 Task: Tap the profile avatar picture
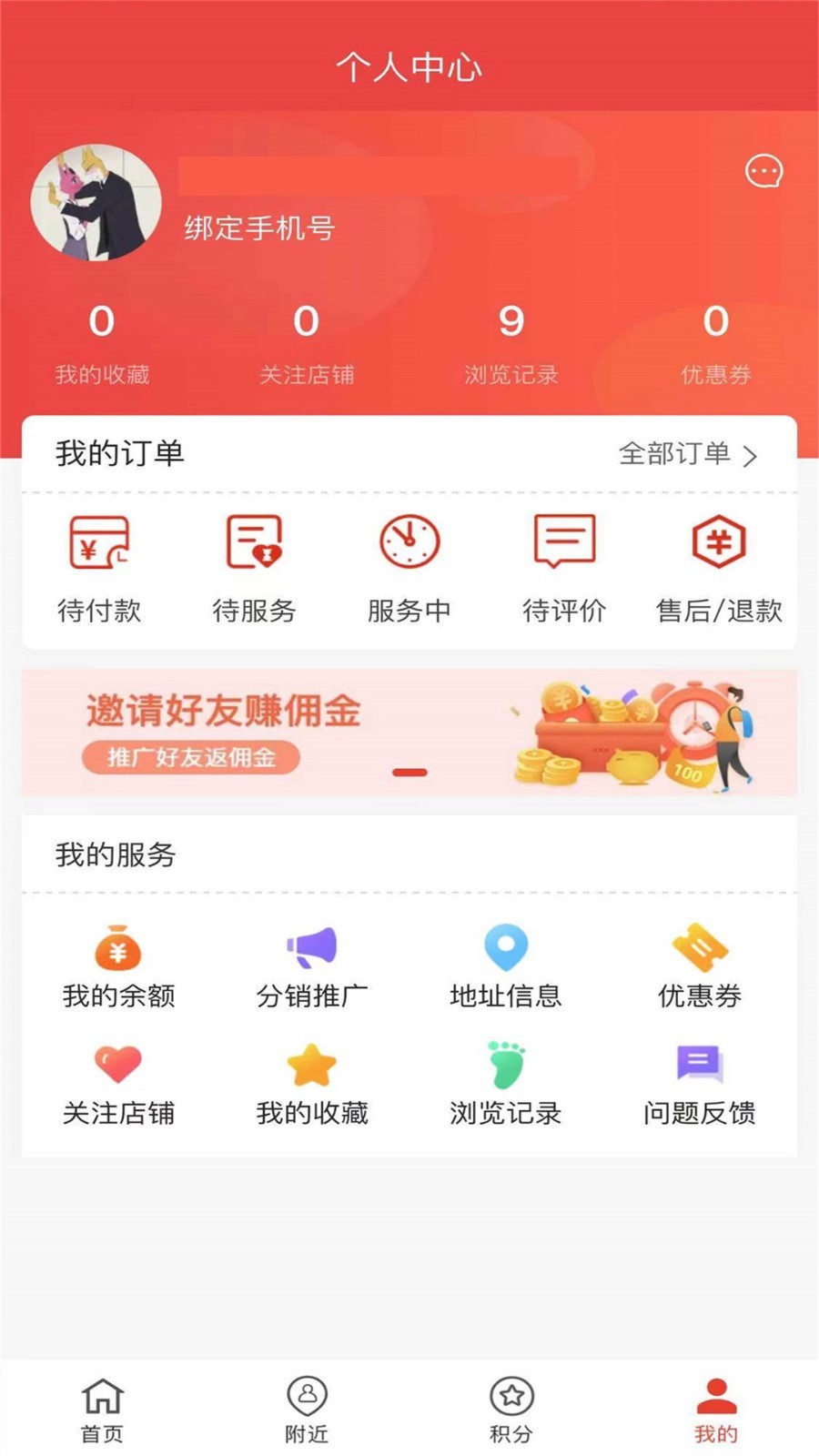point(96,202)
